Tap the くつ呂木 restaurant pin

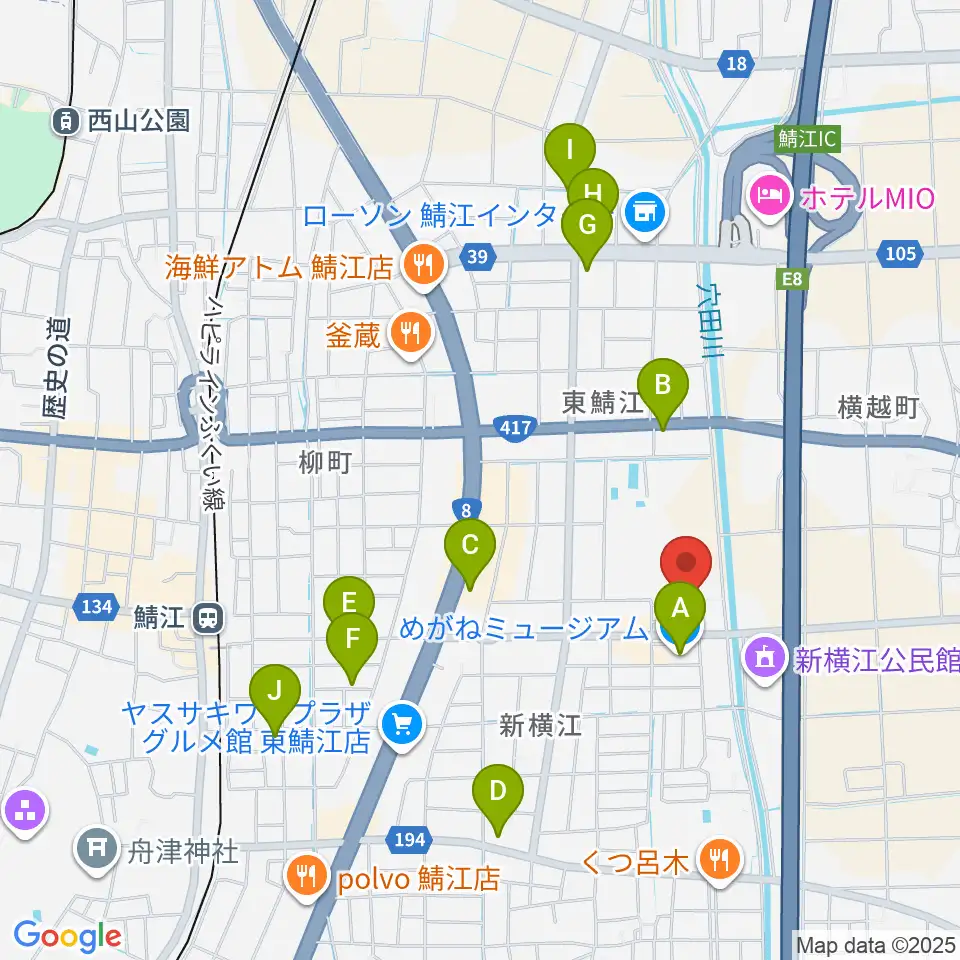pos(719,862)
